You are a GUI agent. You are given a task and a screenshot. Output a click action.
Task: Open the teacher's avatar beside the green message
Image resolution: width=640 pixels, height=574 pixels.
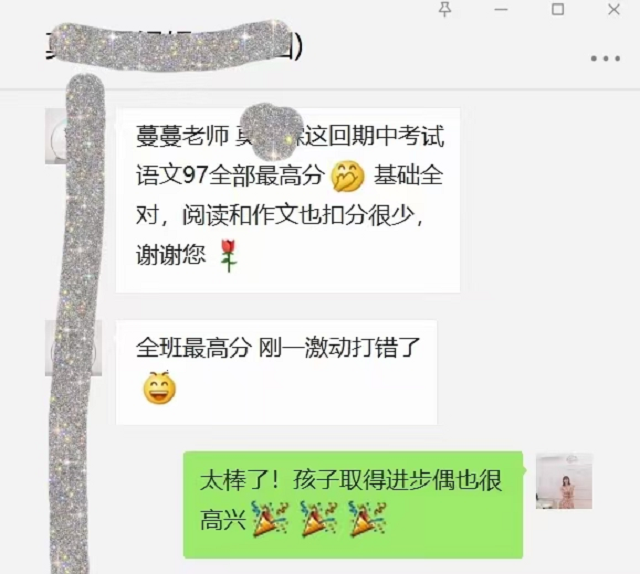point(564,481)
